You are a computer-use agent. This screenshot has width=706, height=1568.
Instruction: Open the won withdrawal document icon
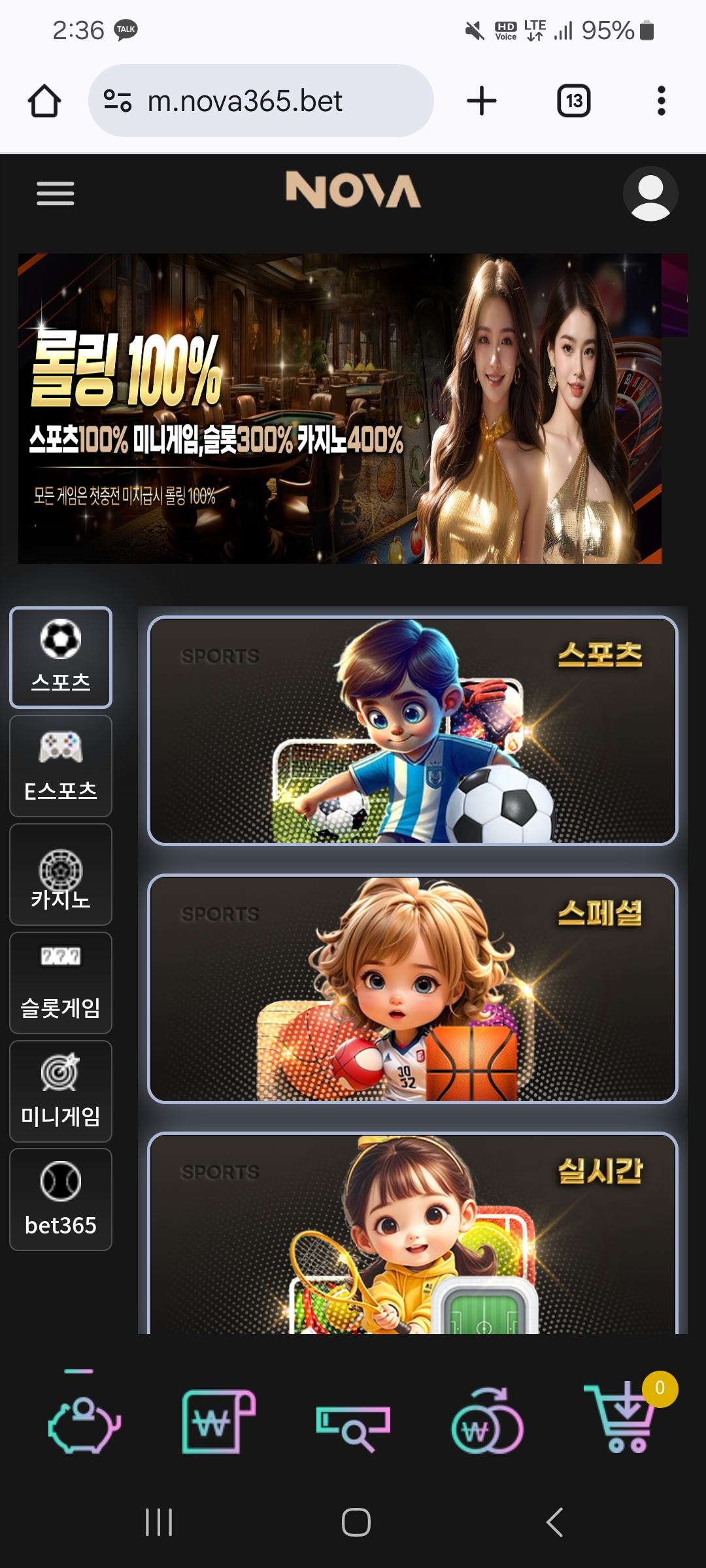coord(218,1422)
